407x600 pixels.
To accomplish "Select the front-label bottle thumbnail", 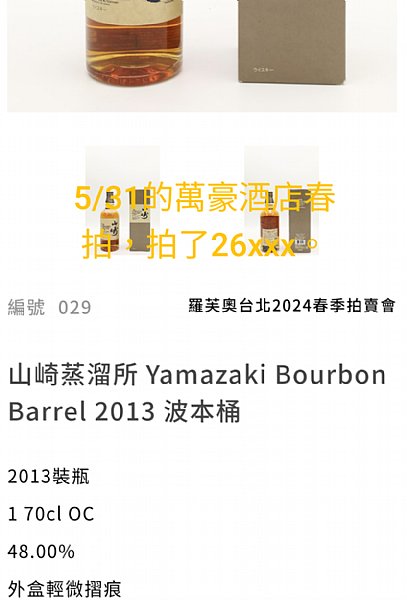I will coord(122,202).
